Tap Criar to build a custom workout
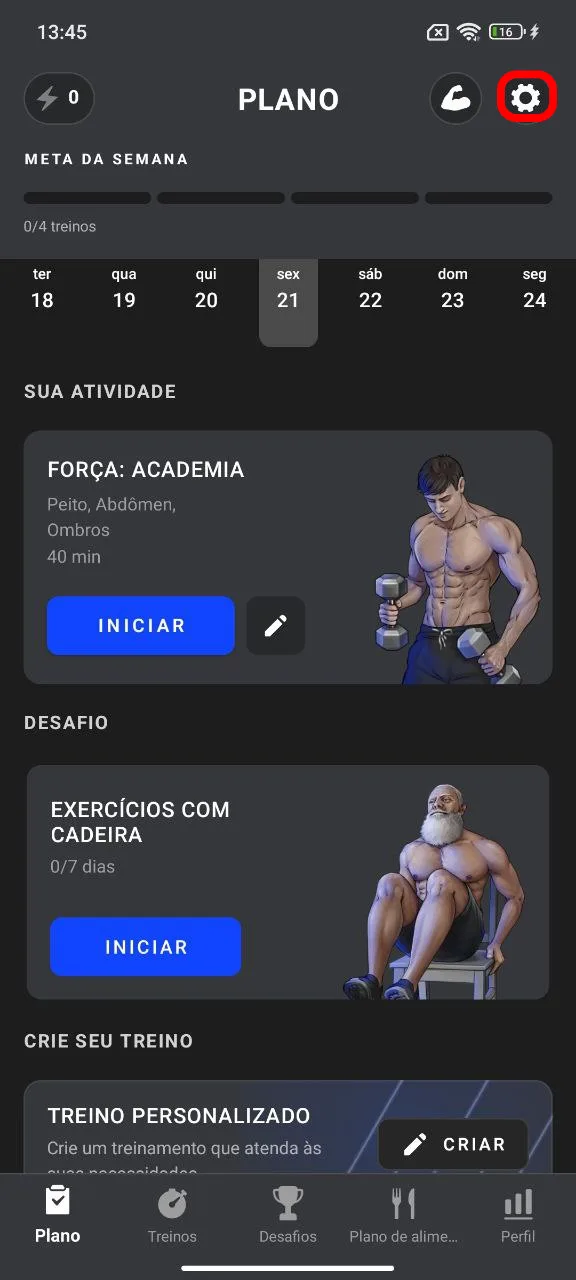The height and width of the screenshot is (1280, 576). (x=453, y=1145)
